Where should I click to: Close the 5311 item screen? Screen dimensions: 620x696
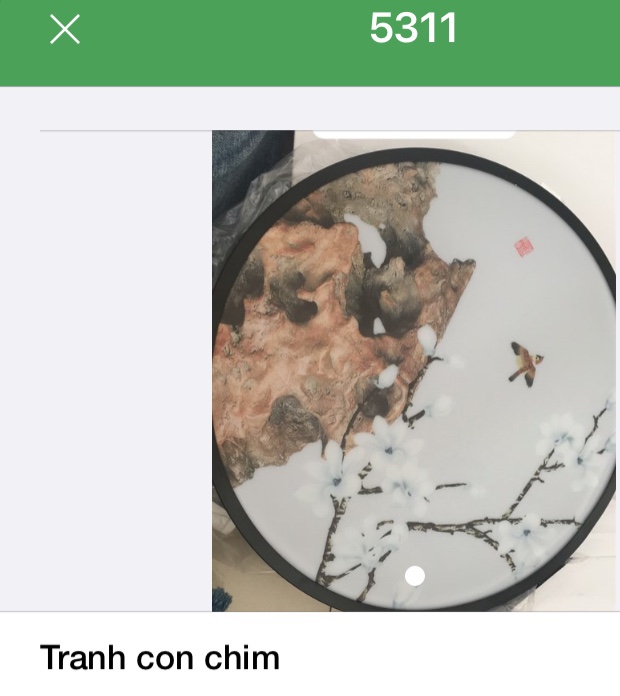(x=65, y=30)
